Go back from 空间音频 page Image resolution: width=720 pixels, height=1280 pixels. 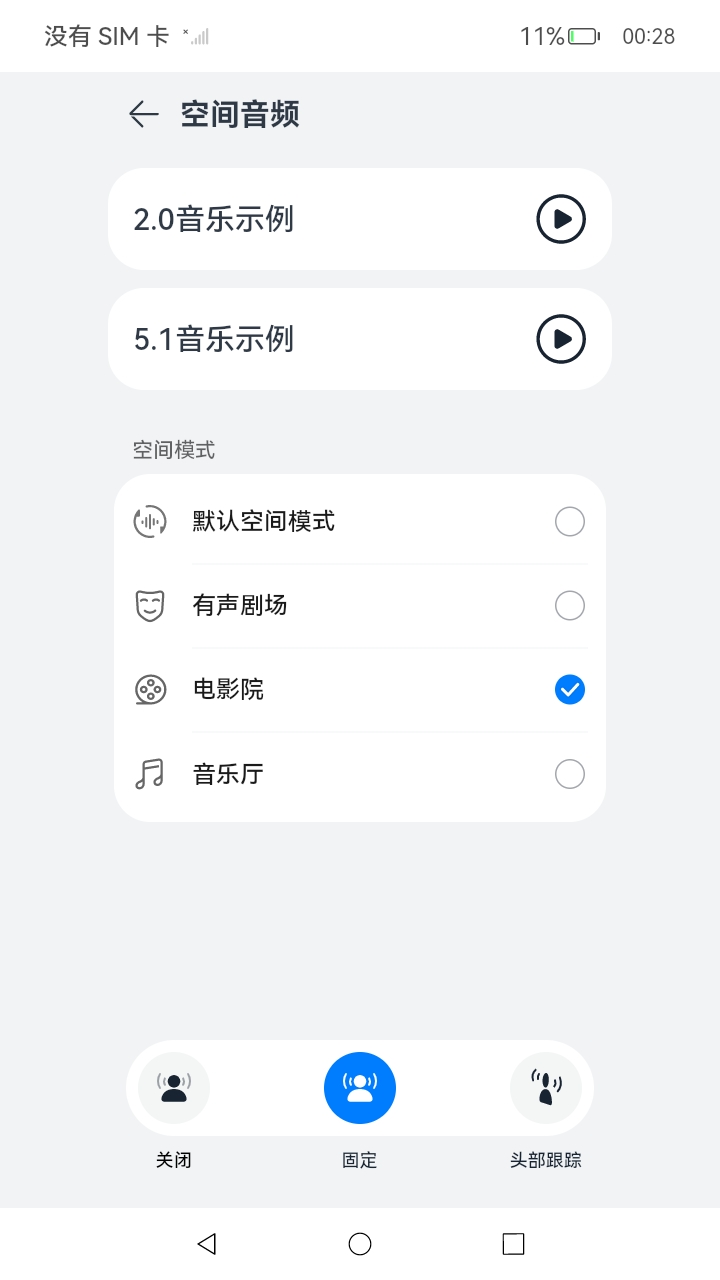(x=144, y=115)
